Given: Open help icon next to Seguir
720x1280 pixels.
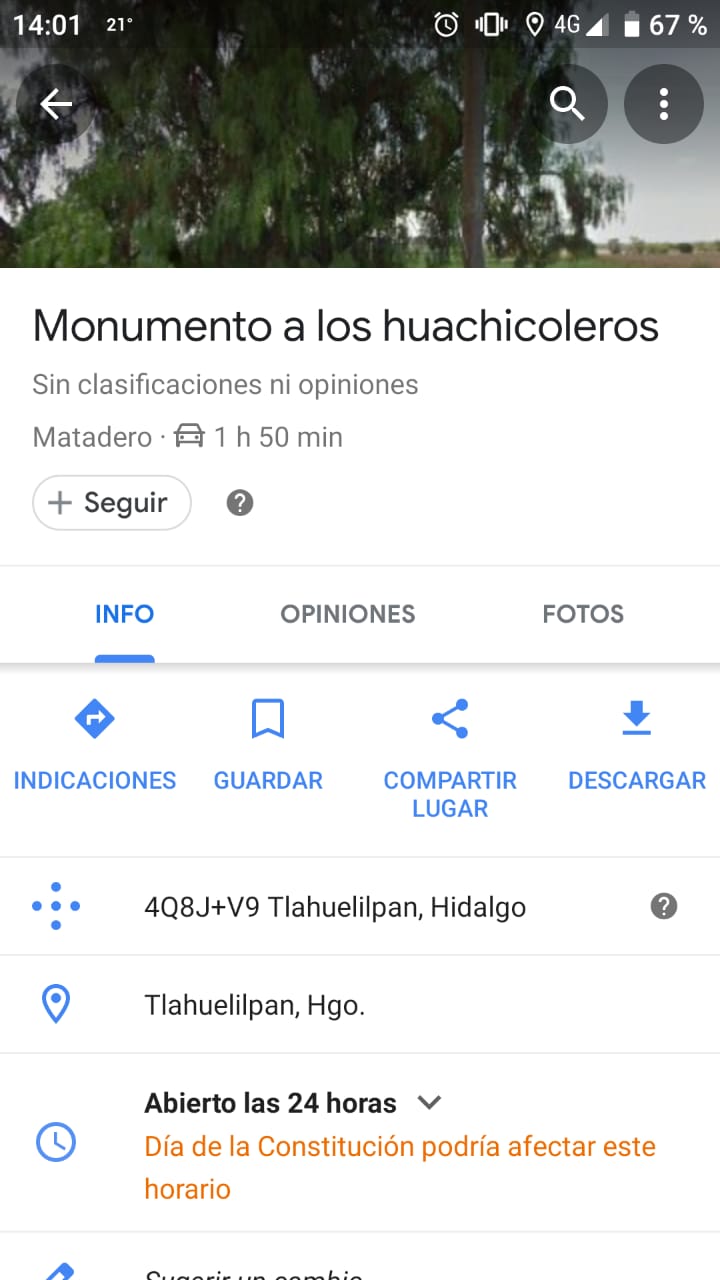Looking at the screenshot, I should (x=240, y=502).
